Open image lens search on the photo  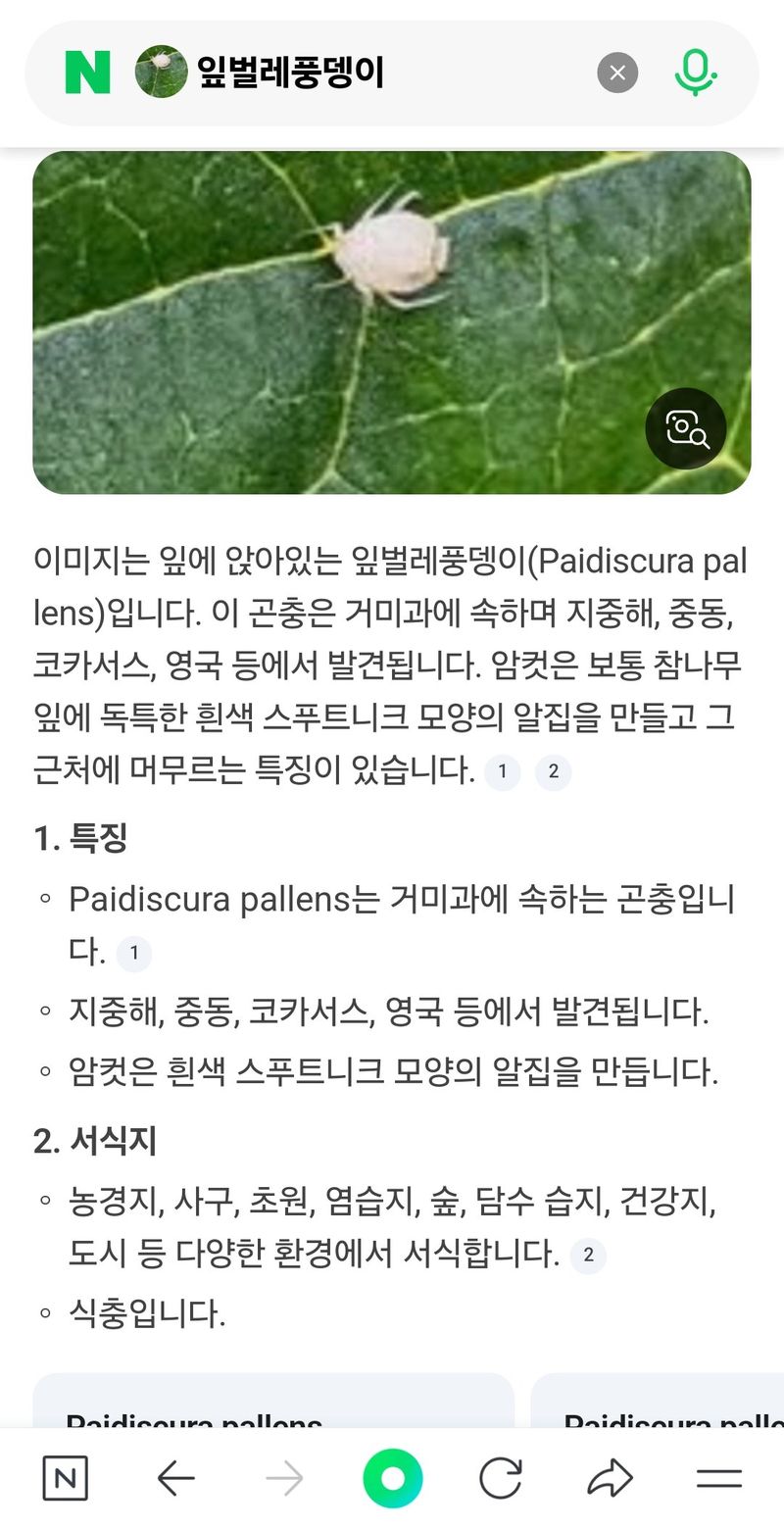686,428
